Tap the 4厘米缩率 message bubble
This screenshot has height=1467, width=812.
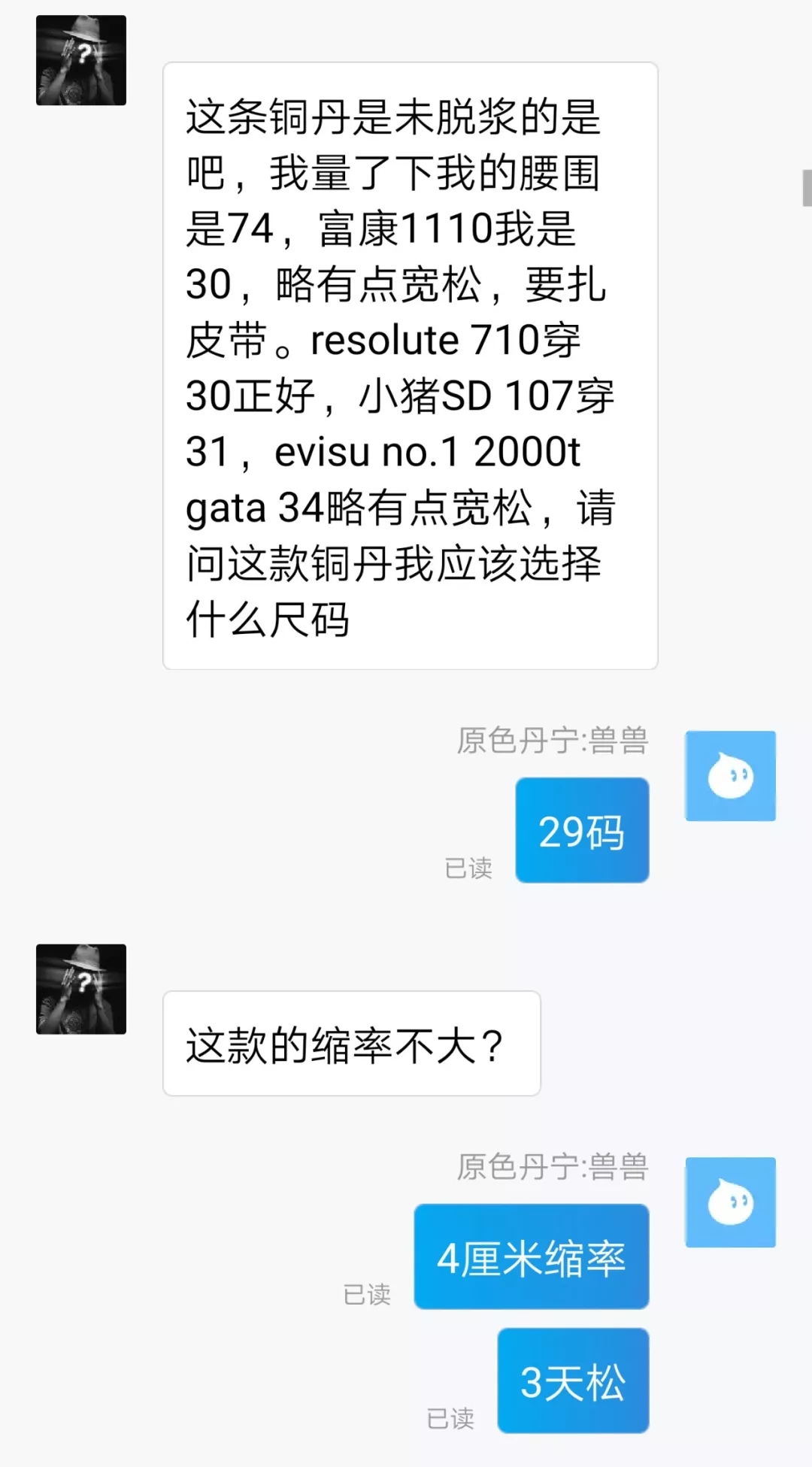(532, 1257)
